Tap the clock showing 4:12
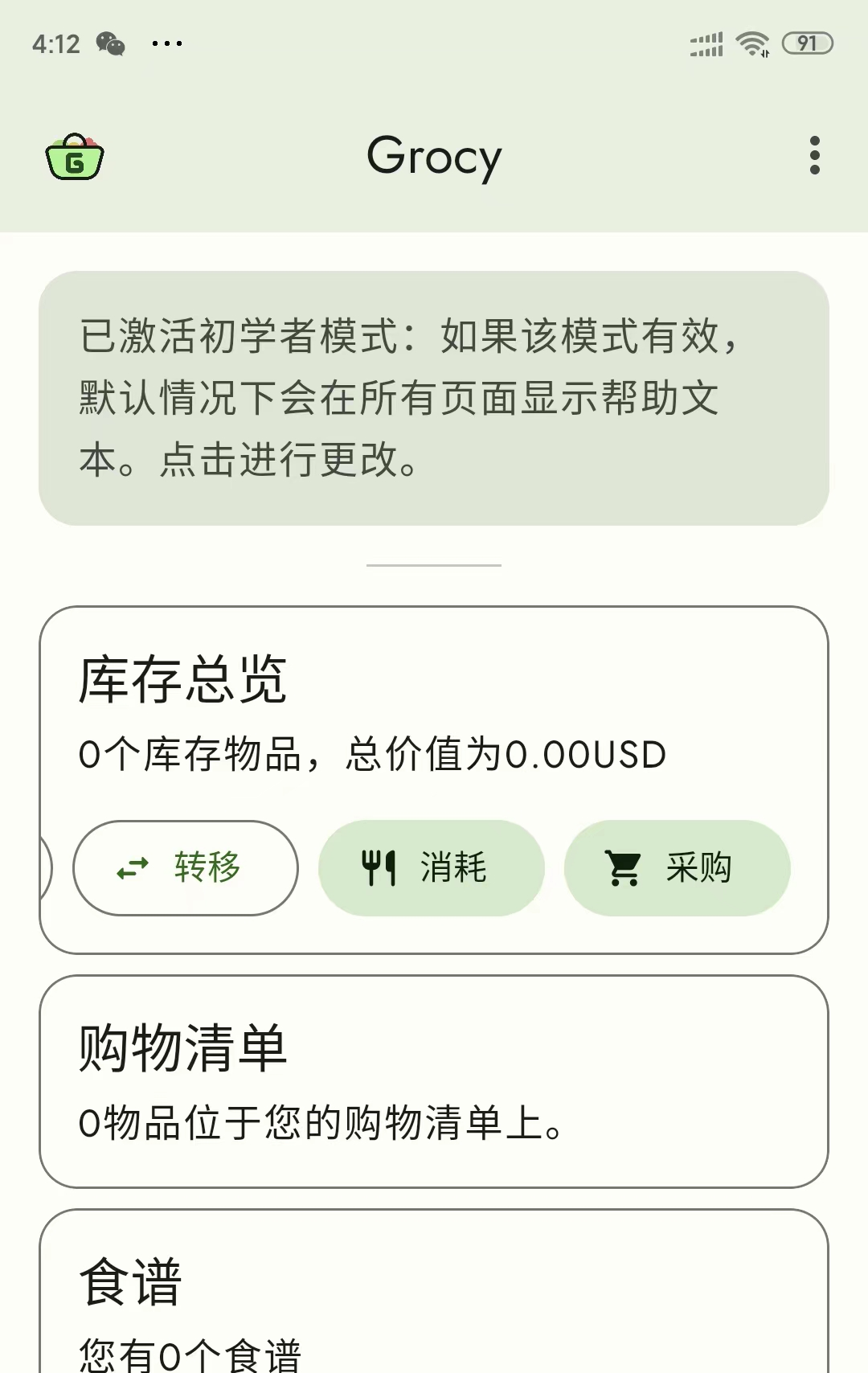 (x=55, y=42)
